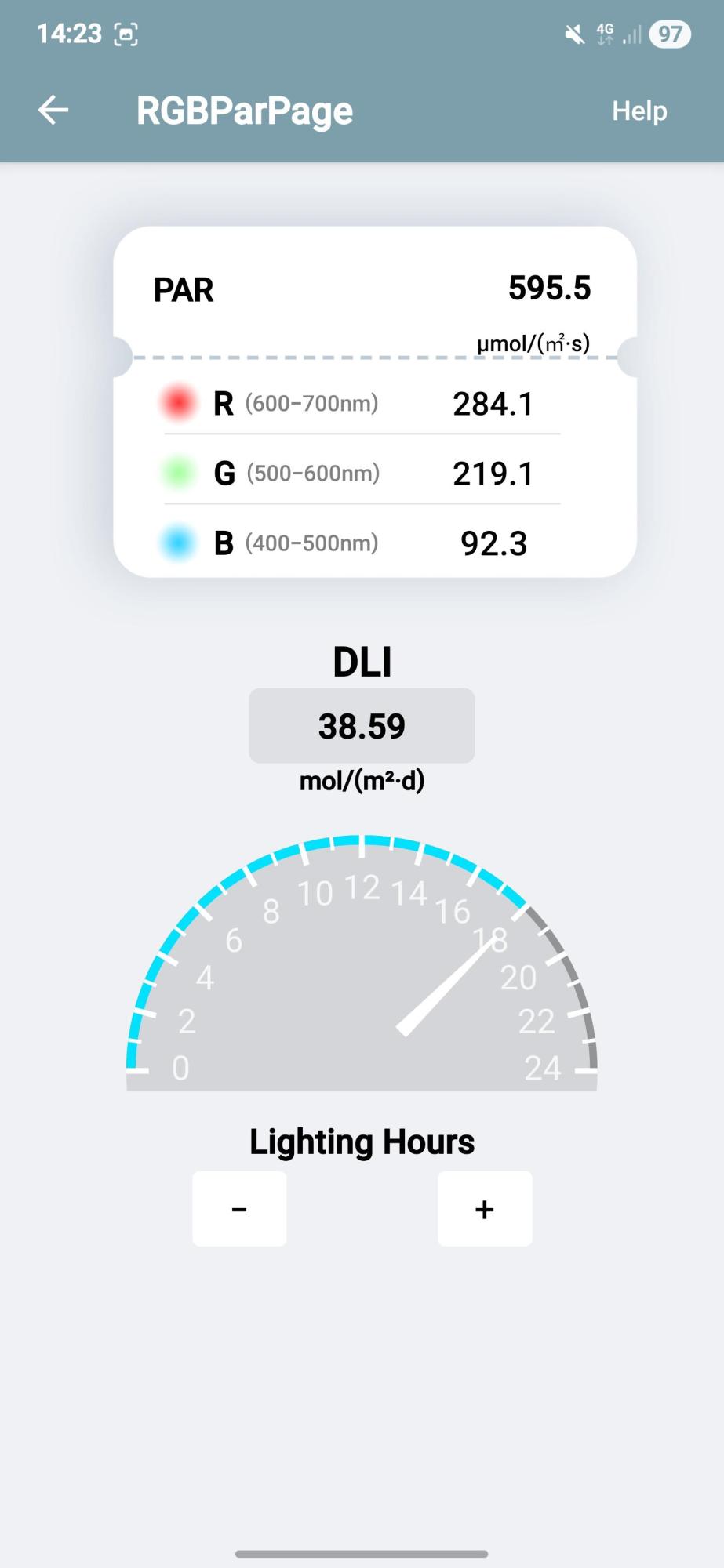724x1568 pixels.
Task: Decrease Lighting Hours with minus button
Action: pyautogui.click(x=239, y=1208)
